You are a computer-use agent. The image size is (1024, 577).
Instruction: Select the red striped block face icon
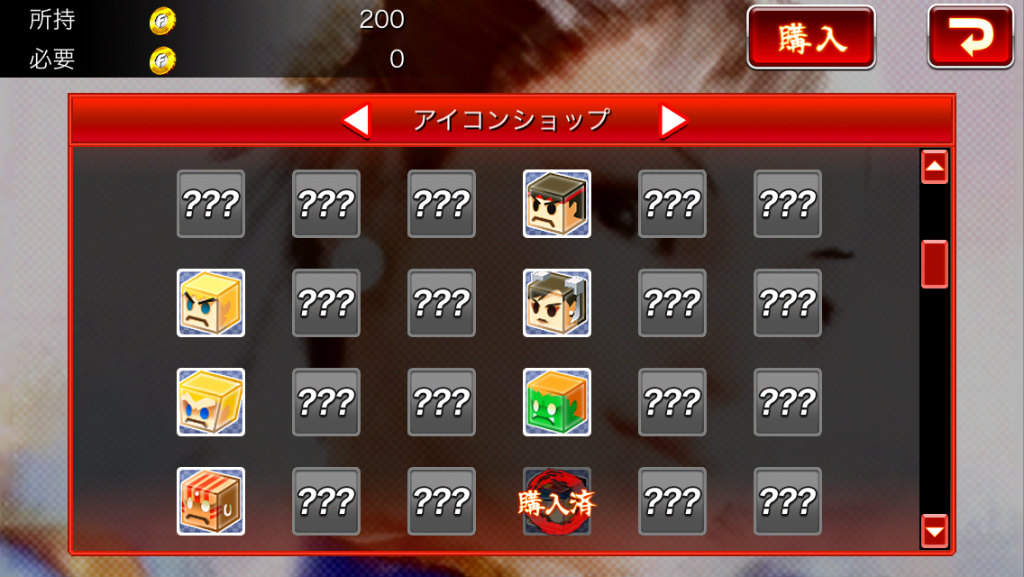[211, 501]
